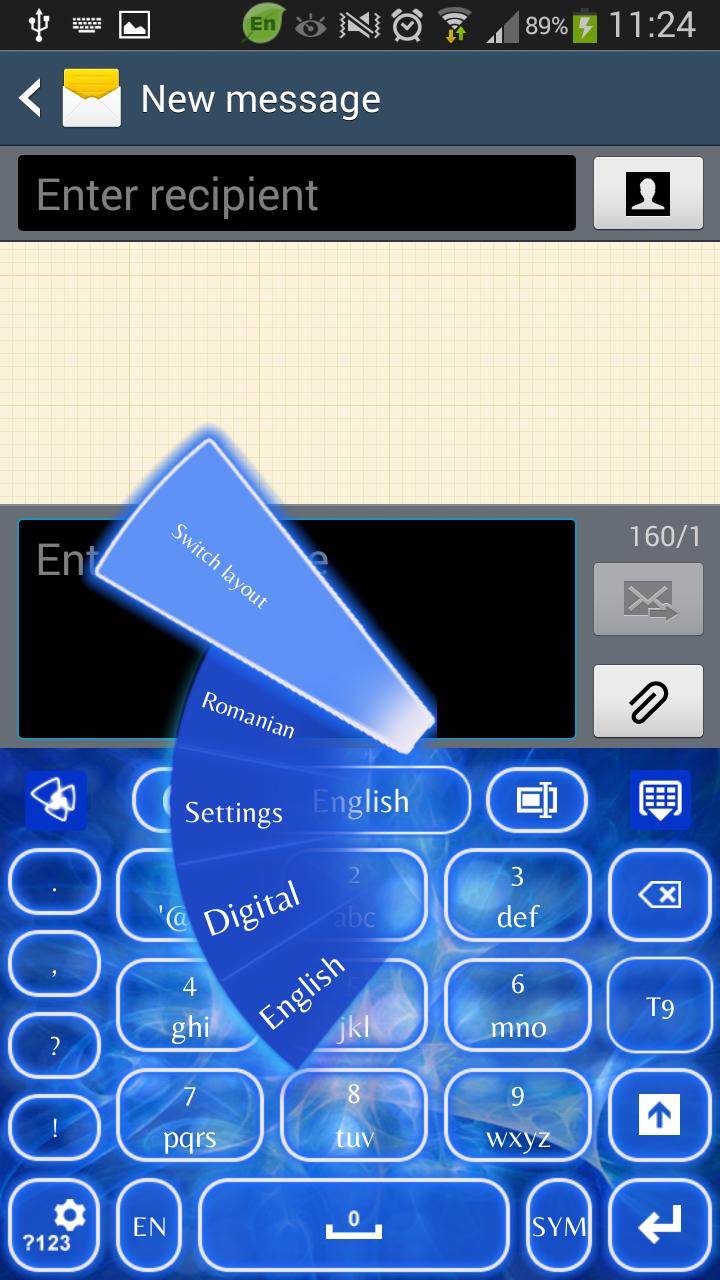The height and width of the screenshot is (1280, 720).
Task: Select Romanian in the fan menu
Action: (250, 714)
